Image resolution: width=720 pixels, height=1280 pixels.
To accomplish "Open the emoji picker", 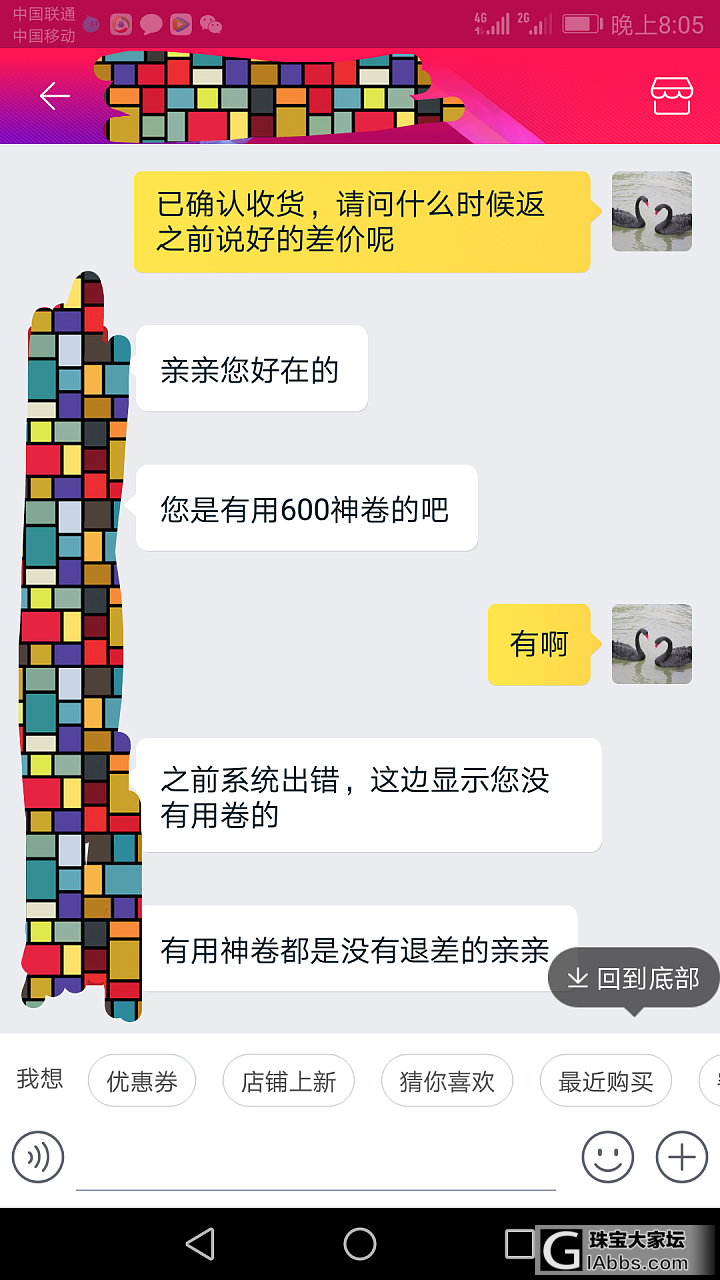I will tap(608, 1157).
